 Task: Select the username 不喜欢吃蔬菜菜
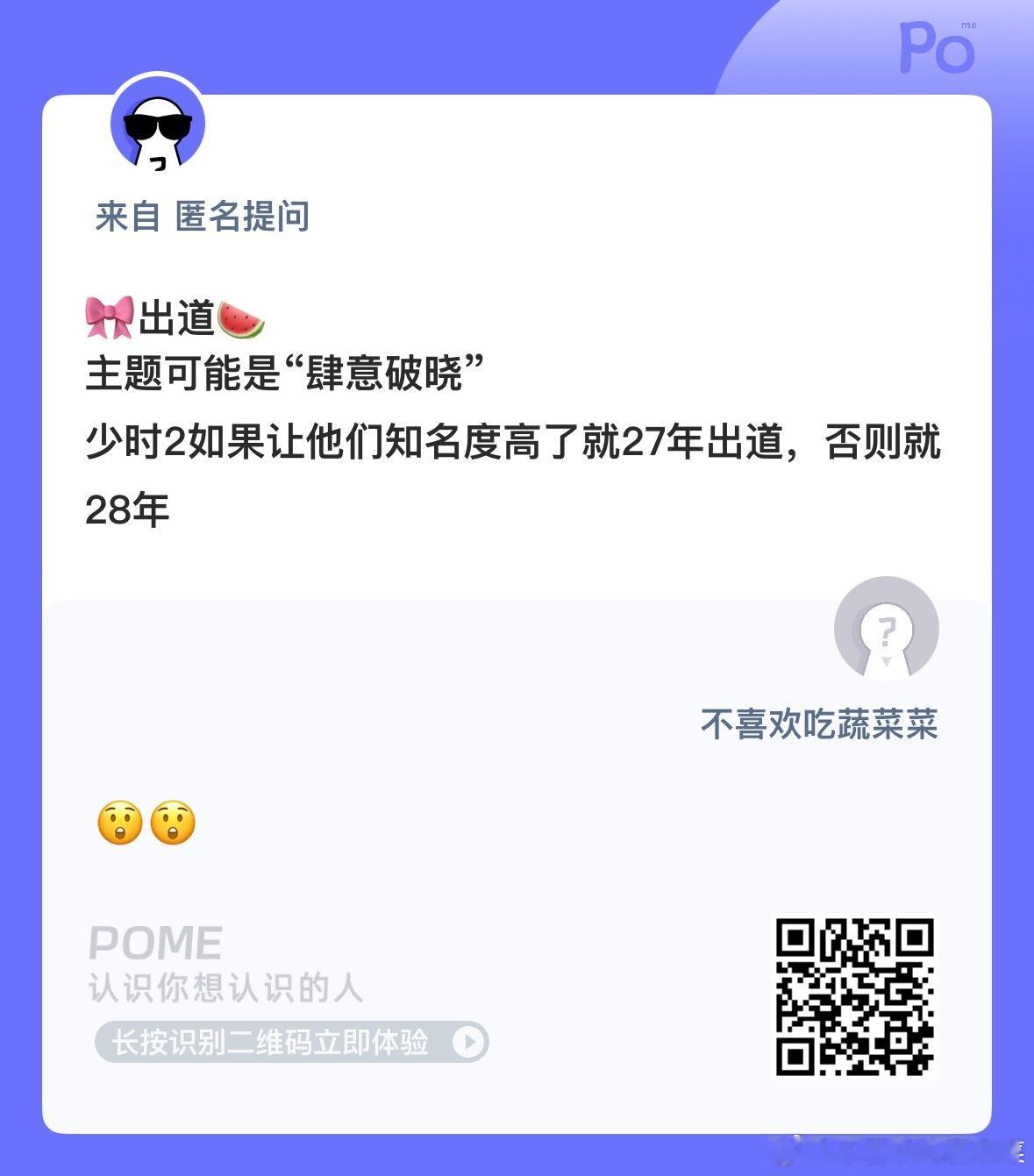click(x=822, y=724)
